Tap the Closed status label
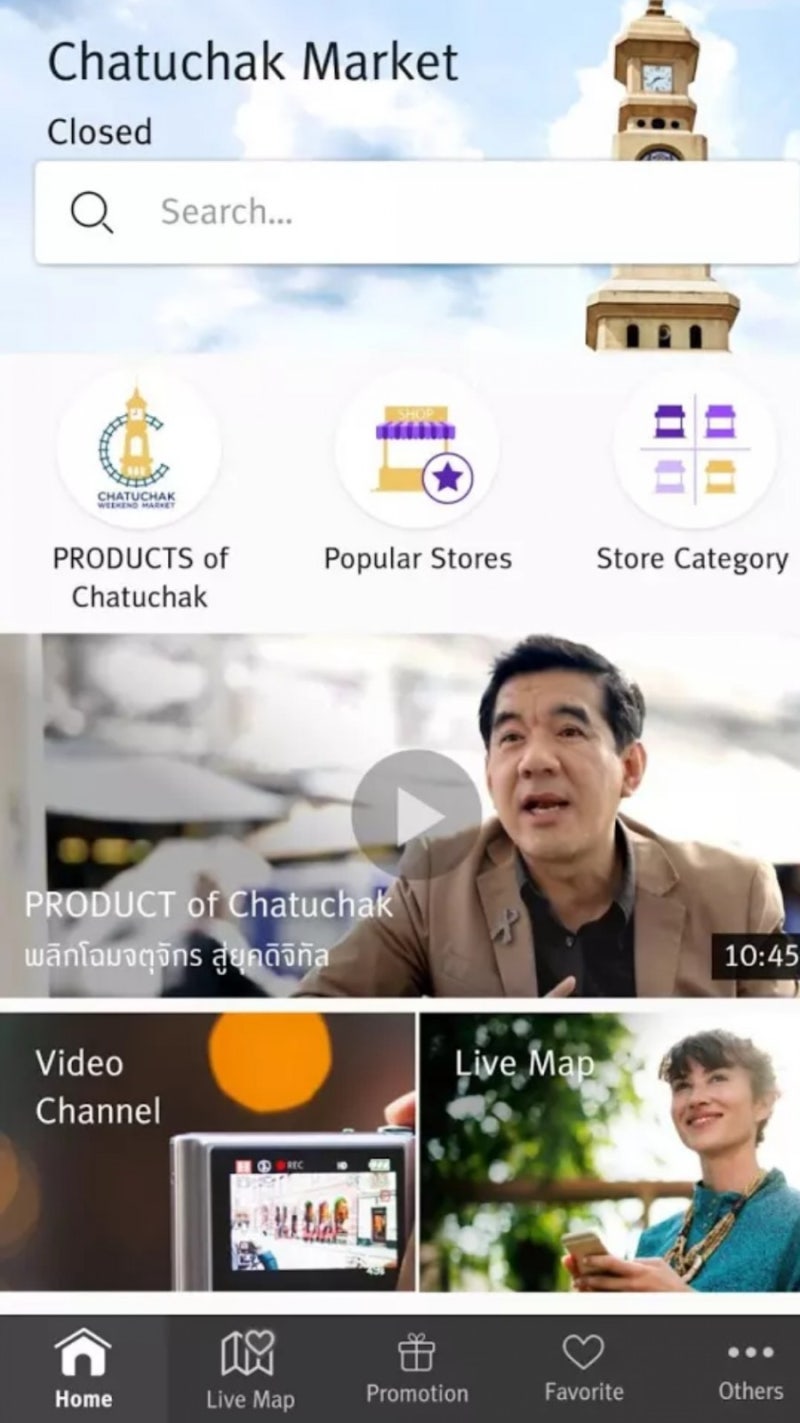 point(99,132)
